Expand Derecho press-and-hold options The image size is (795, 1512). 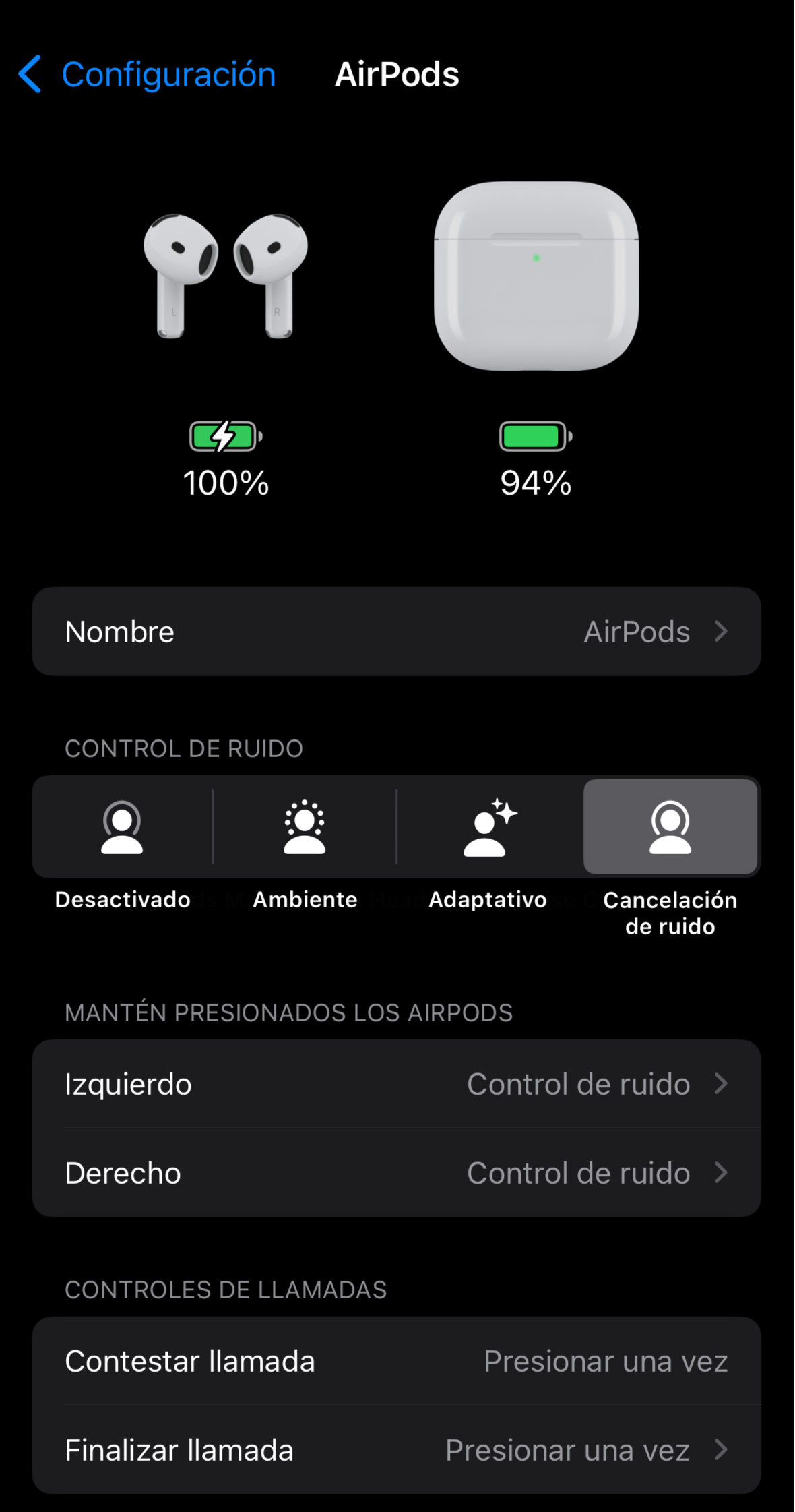pyautogui.click(x=722, y=1173)
